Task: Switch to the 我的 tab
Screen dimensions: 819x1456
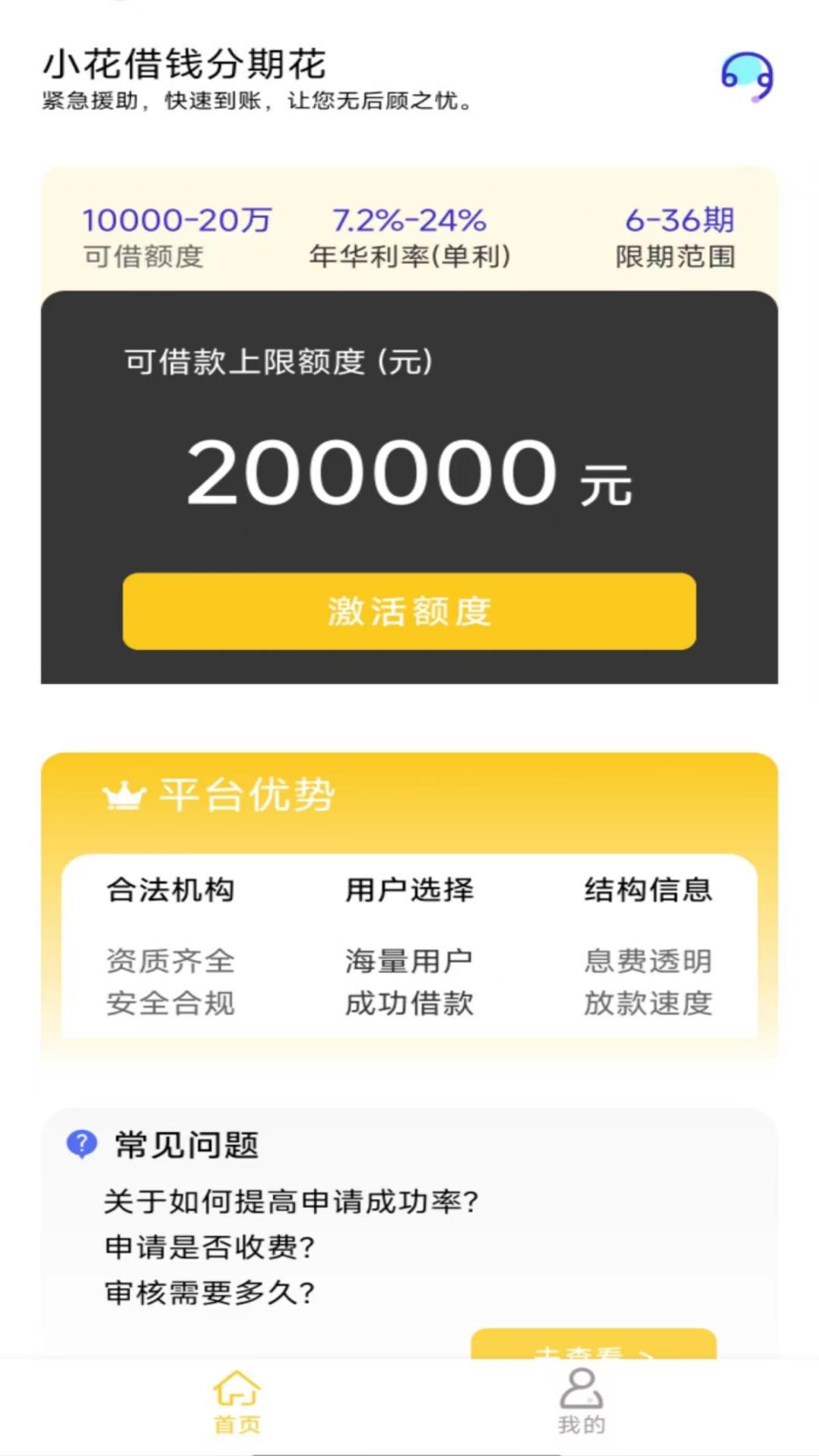Action: pos(582,1401)
